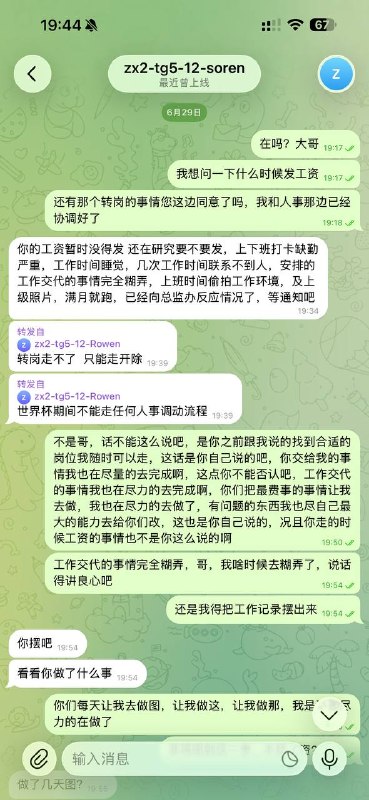The width and height of the screenshot is (369, 800).
Task: Record a voice message with microphone
Action: (x=330, y=760)
